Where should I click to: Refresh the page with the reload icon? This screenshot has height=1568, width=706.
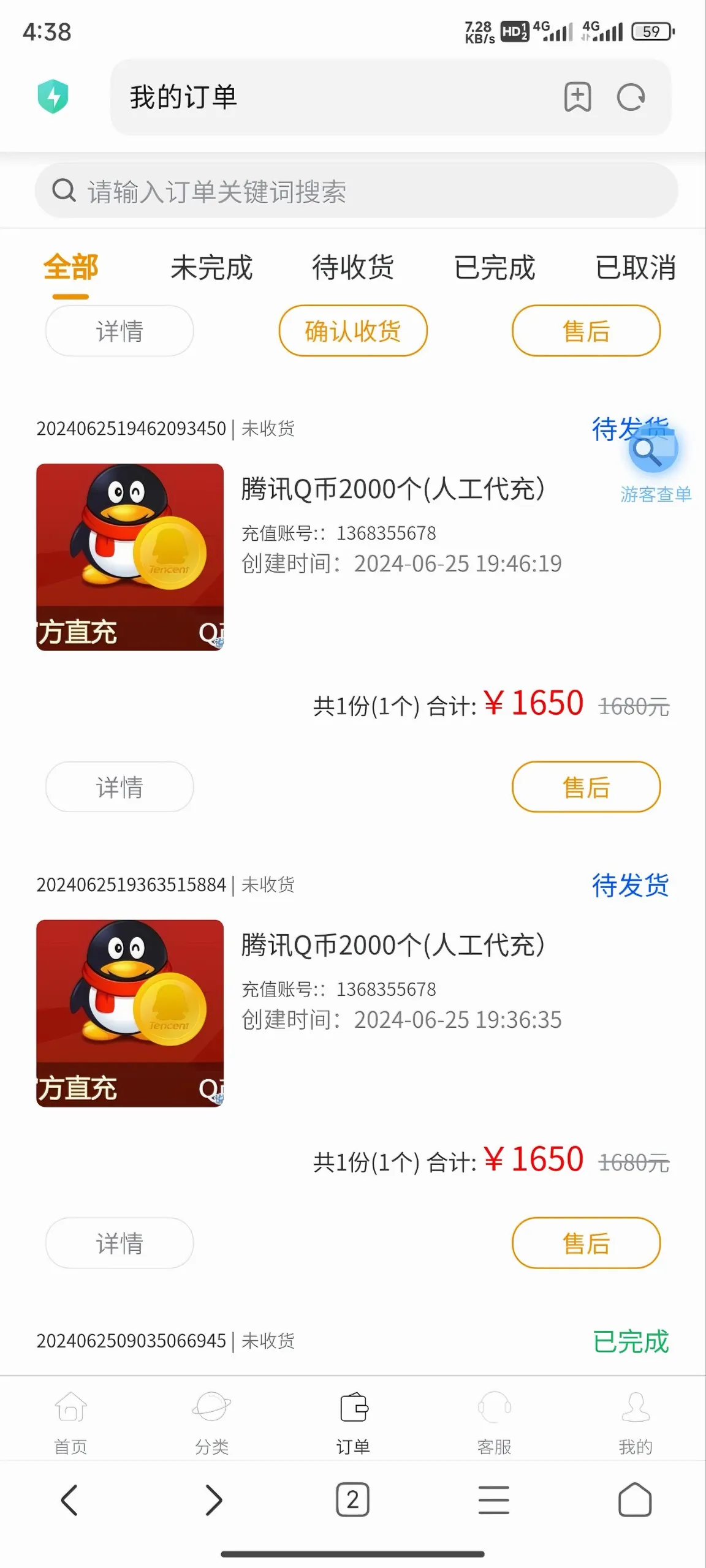tap(631, 97)
